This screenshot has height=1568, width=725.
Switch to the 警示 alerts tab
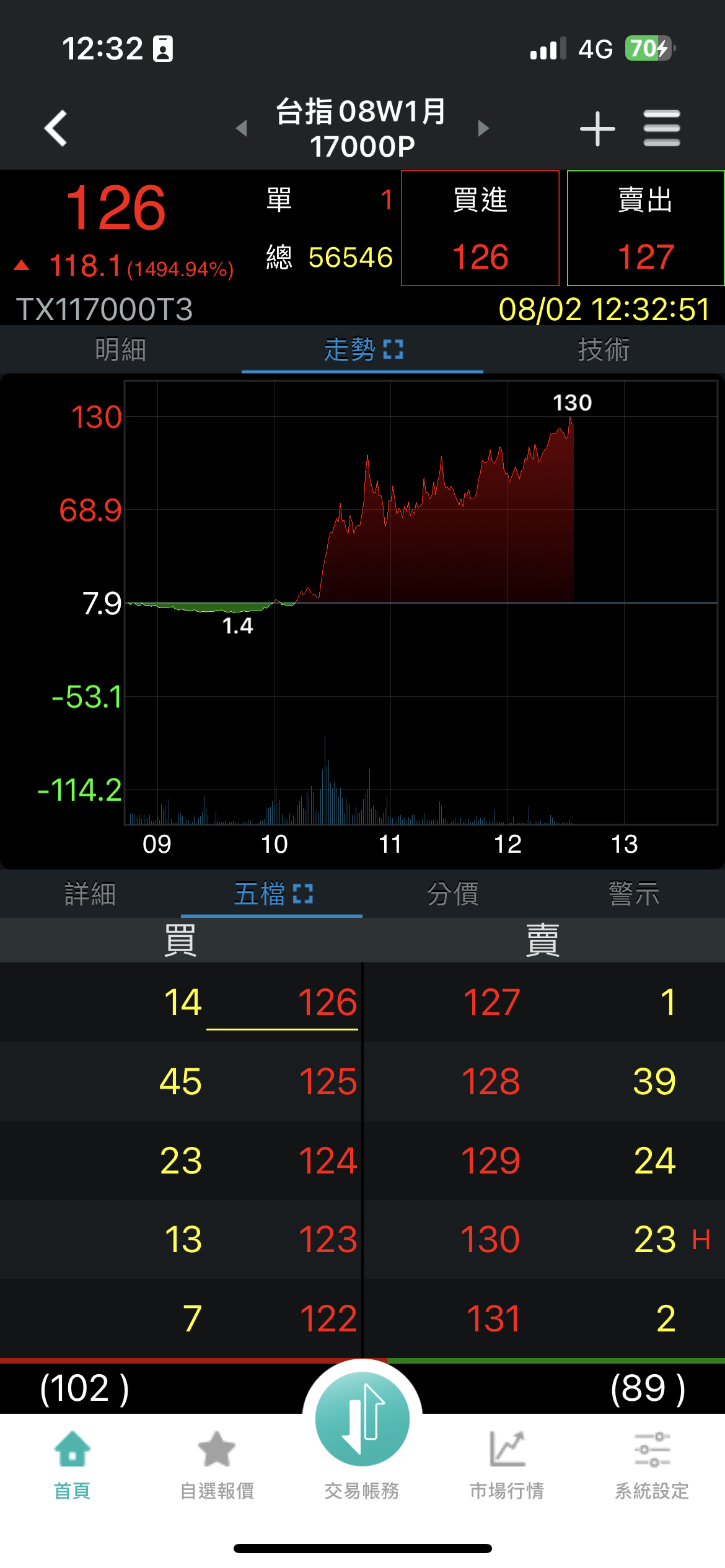tap(635, 894)
